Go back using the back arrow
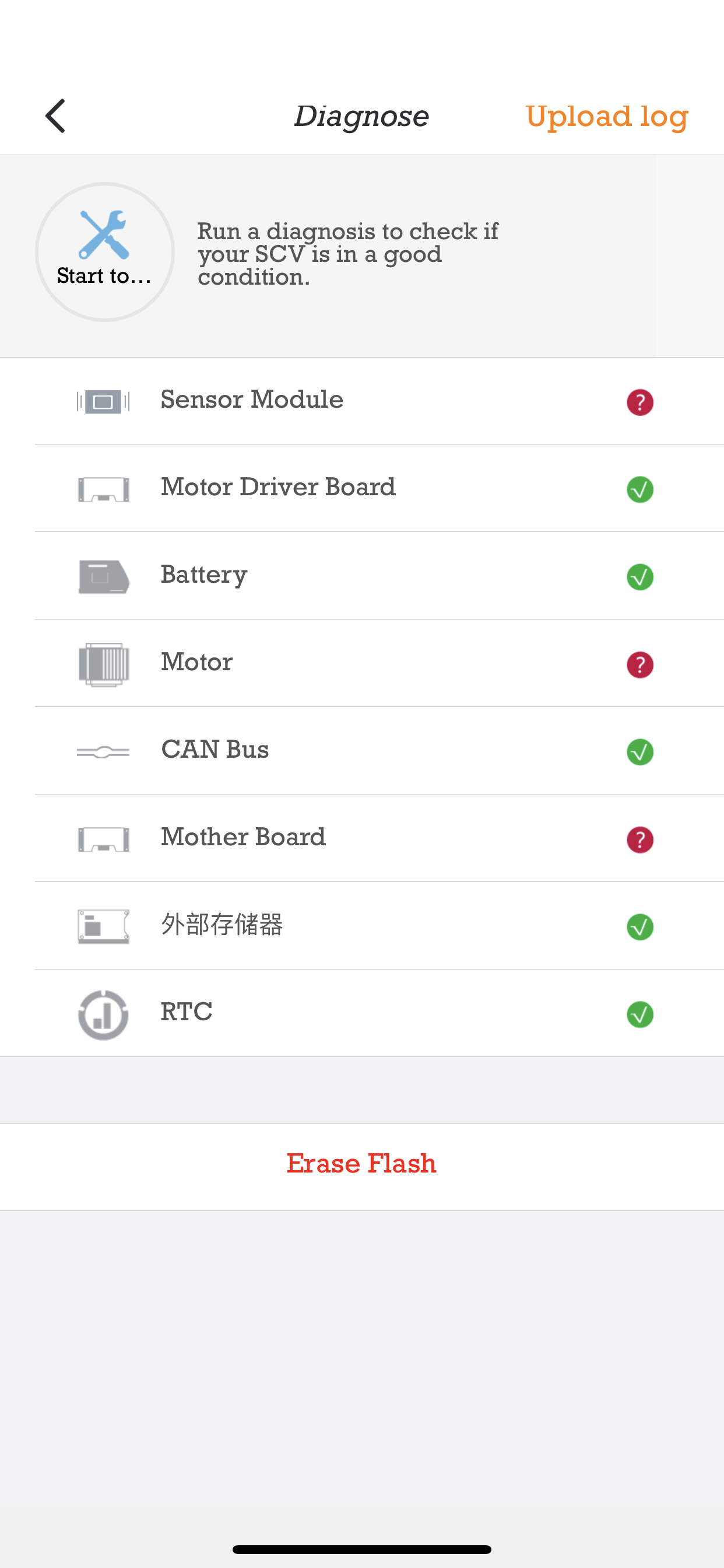 pos(55,116)
